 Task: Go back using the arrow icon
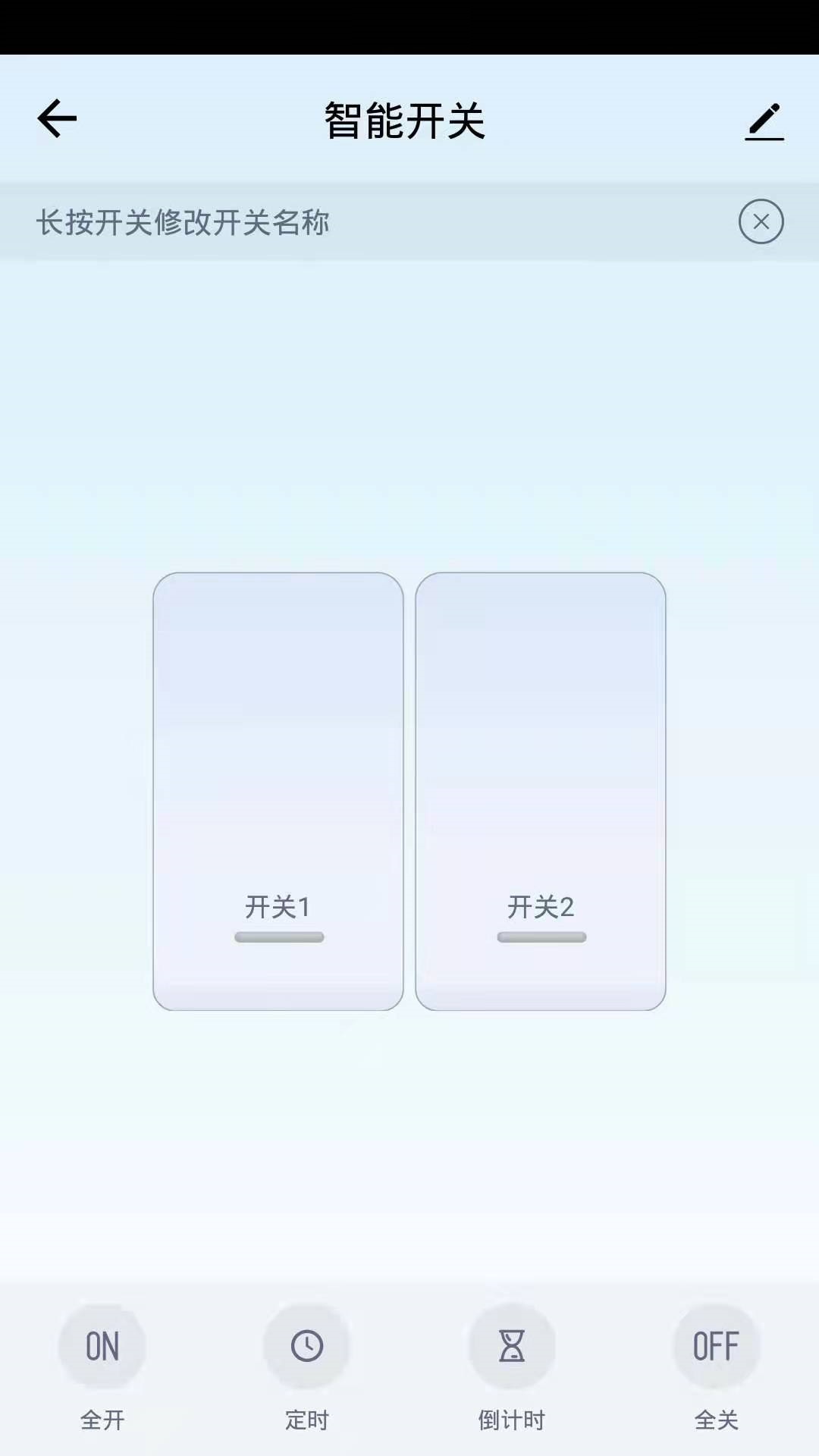[57, 119]
